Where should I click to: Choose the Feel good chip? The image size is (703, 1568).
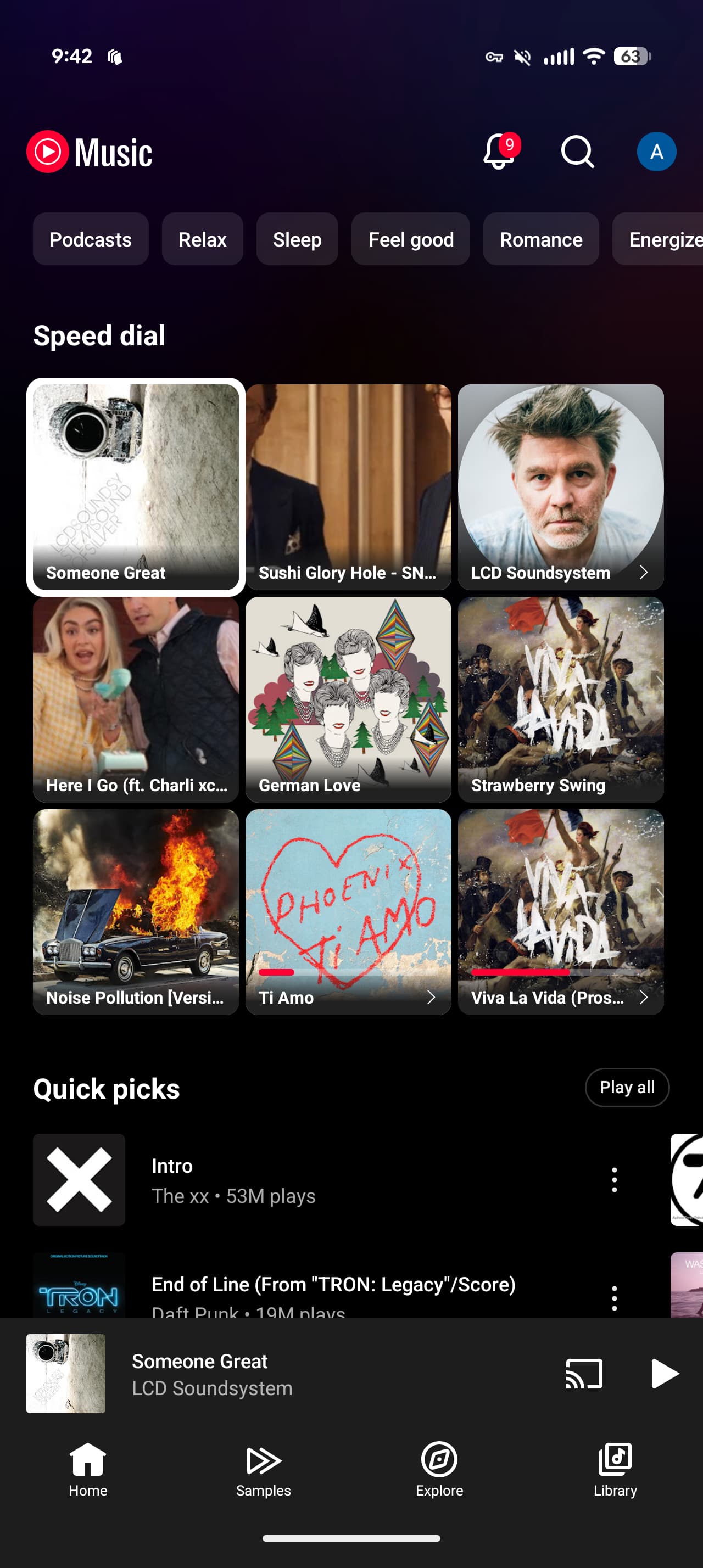pyautogui.click(x=411, y=239)
